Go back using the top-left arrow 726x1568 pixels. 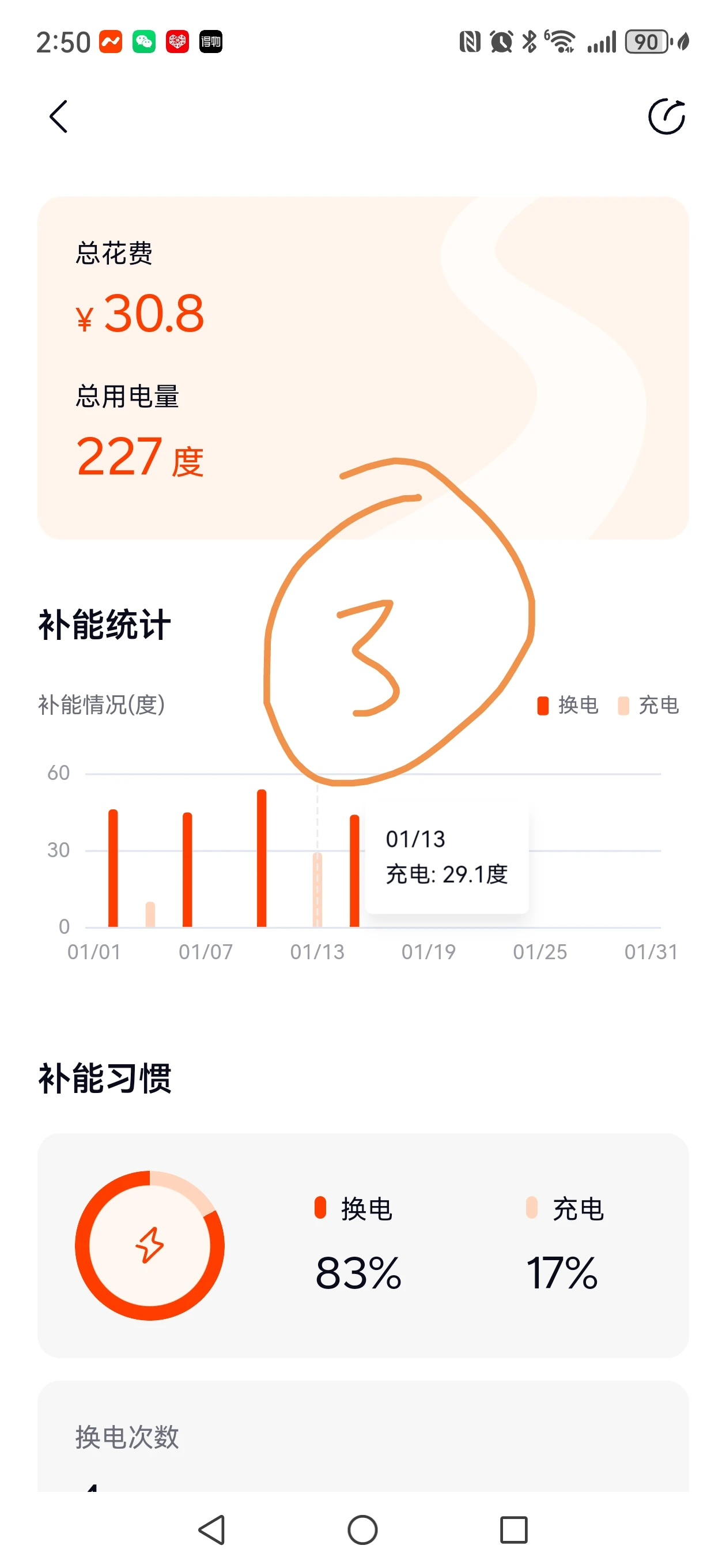(58, 116)
